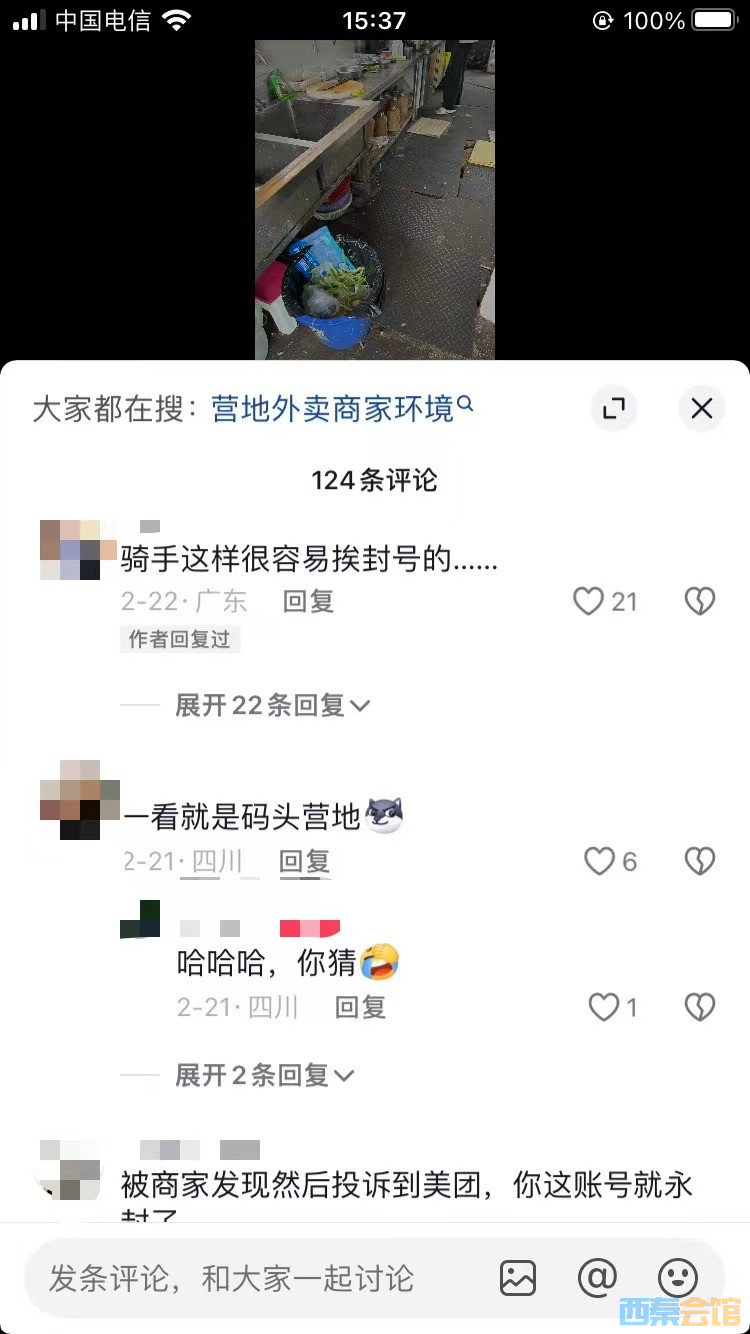Dislike the comment 一看就是码头营地

[699, 861]
